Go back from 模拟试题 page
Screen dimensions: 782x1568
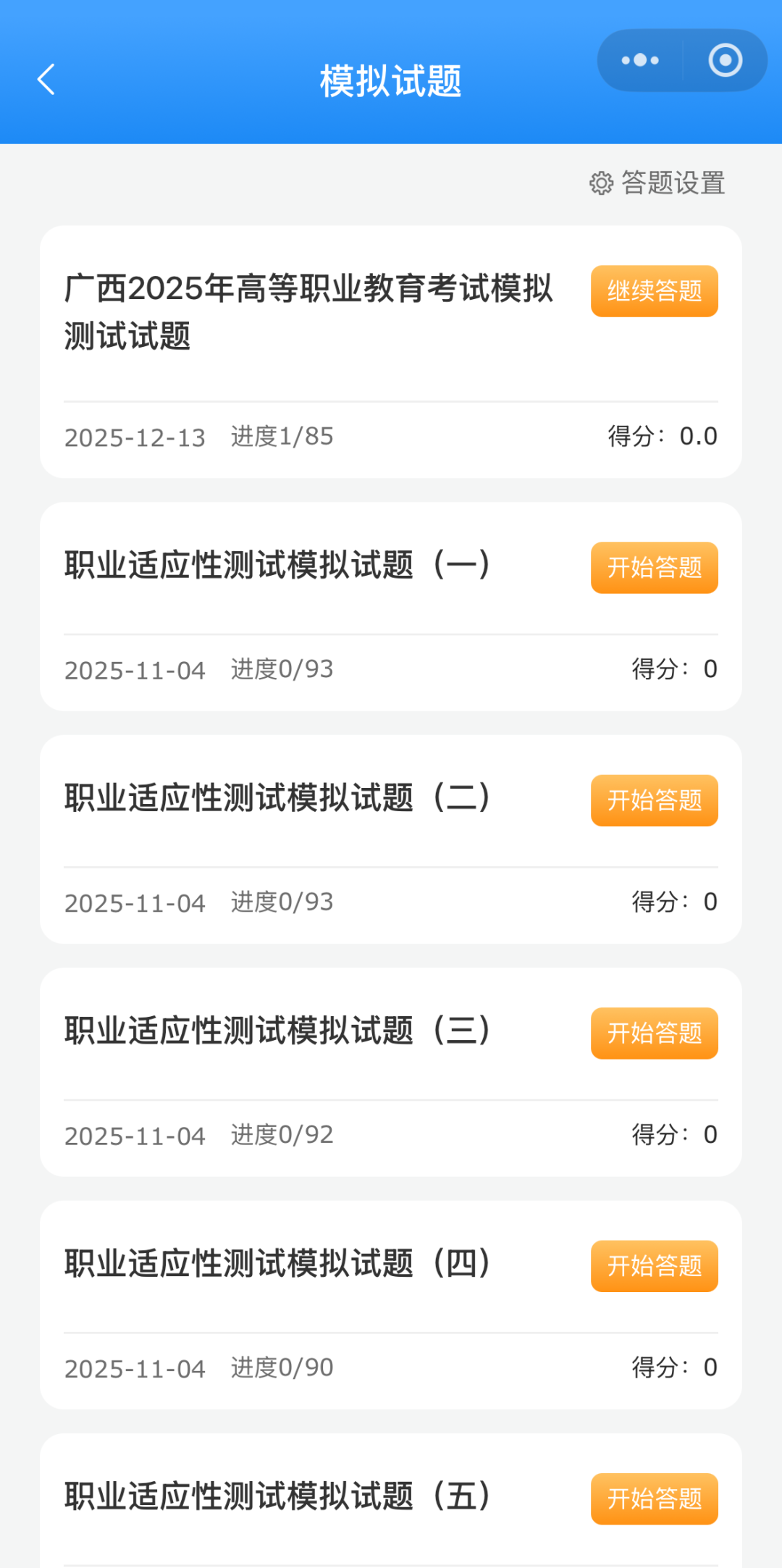pos(46,80)
